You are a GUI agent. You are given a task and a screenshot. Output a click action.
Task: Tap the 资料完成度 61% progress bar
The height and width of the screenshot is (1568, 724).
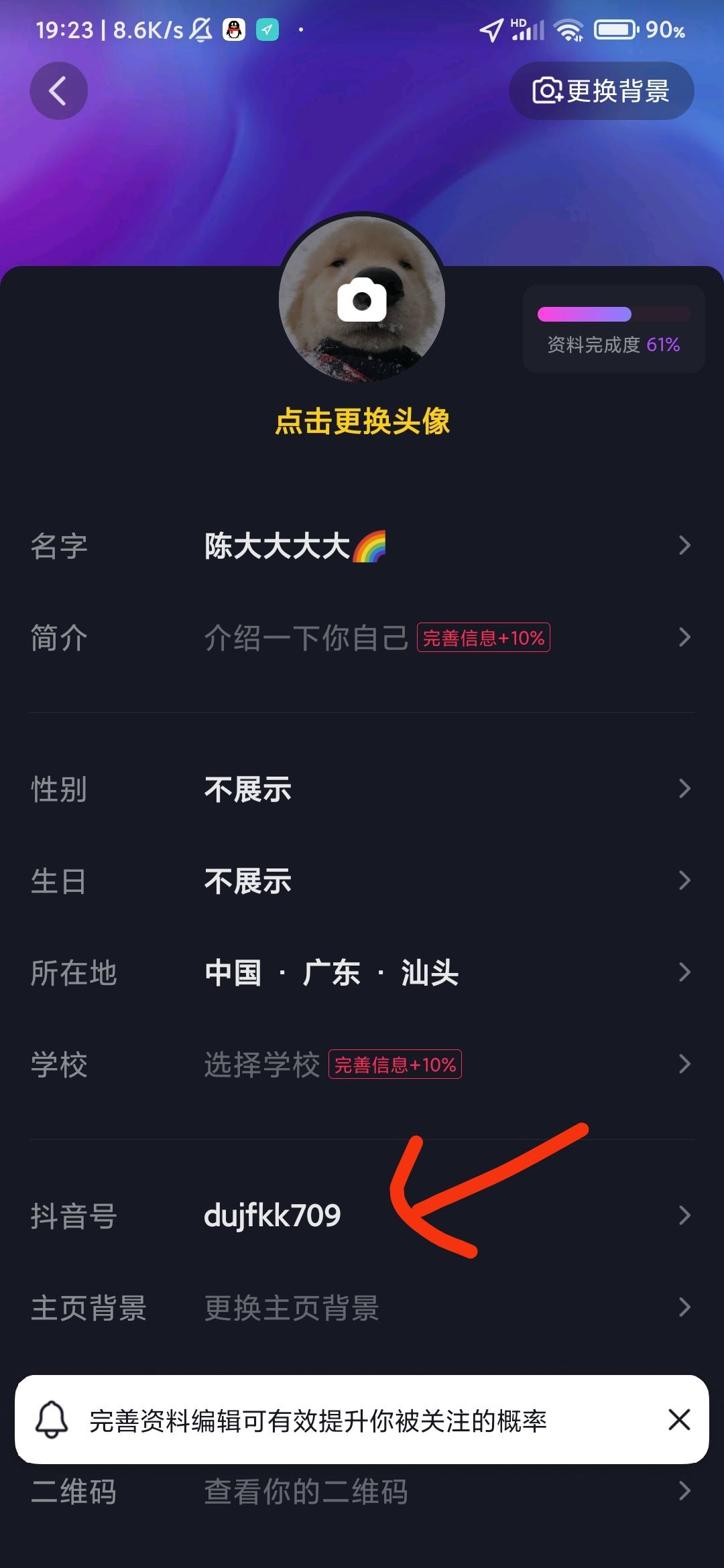(612, 312)
